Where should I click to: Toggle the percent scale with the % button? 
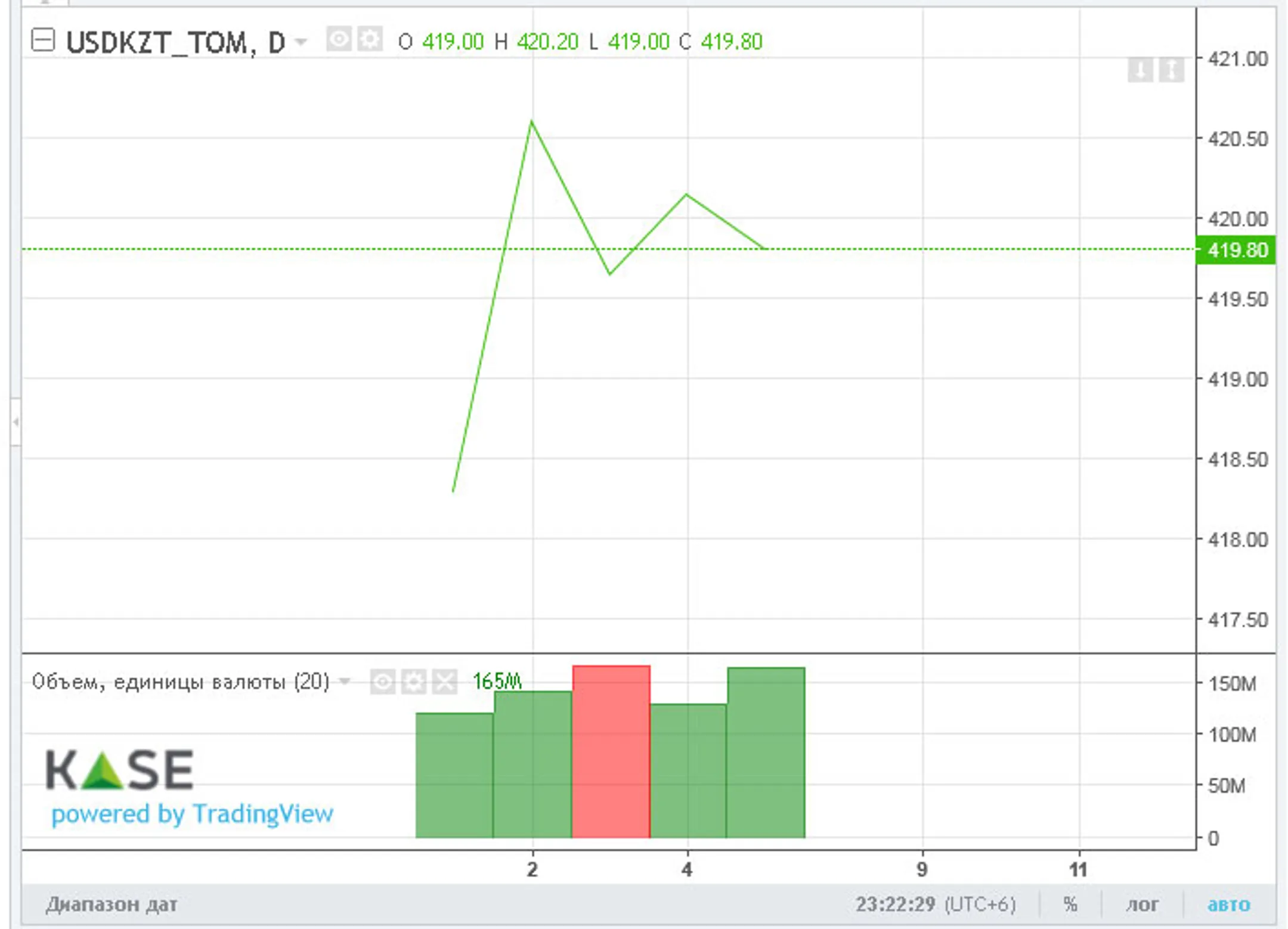pos(1070,905)
